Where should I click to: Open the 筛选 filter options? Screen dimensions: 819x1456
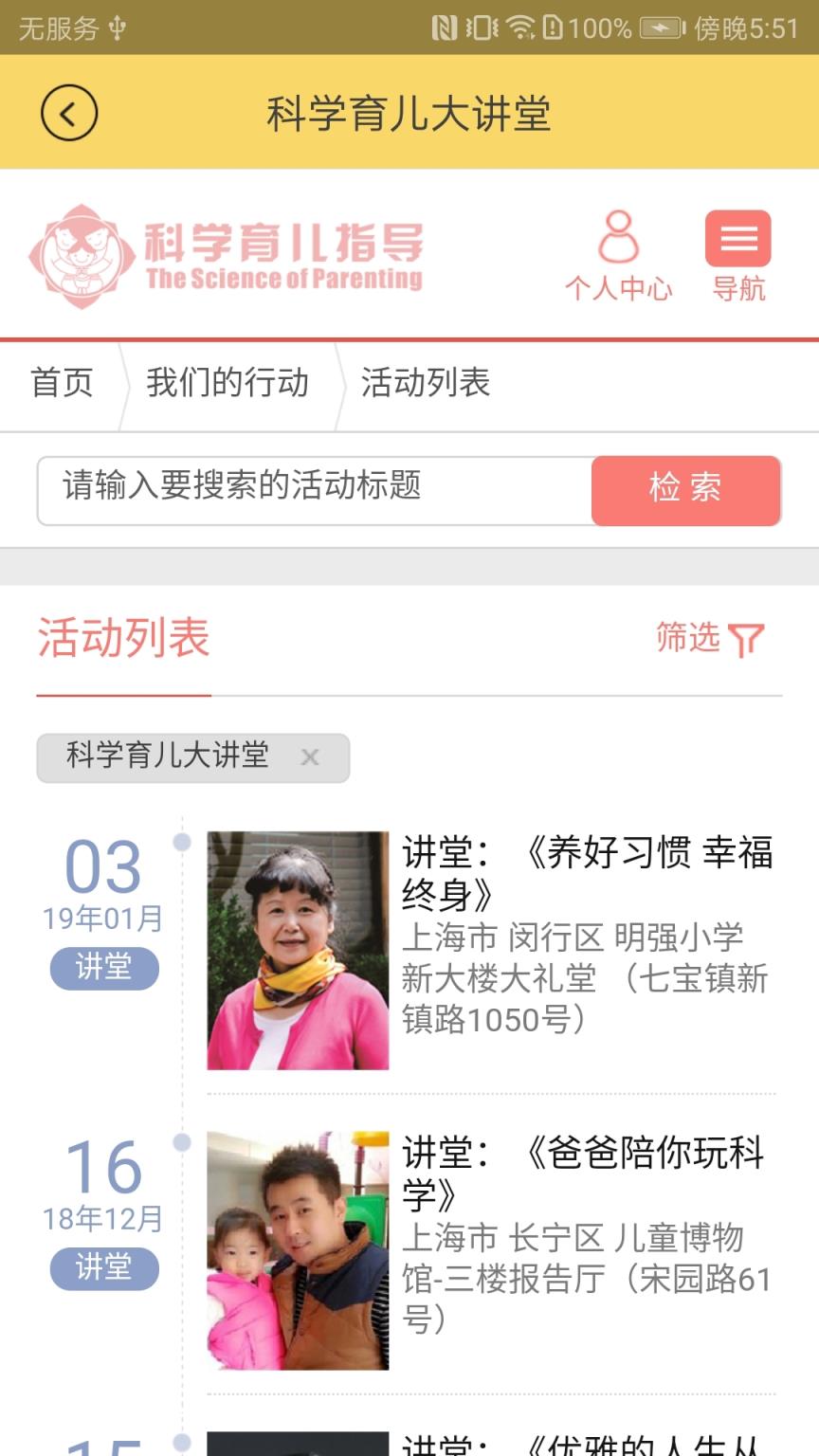pyautogui.click(x=709, y=639)
